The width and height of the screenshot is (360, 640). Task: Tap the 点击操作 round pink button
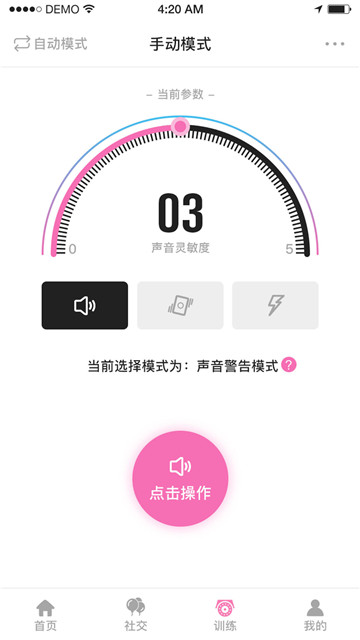pyautogui.click(x=180, y=479)
